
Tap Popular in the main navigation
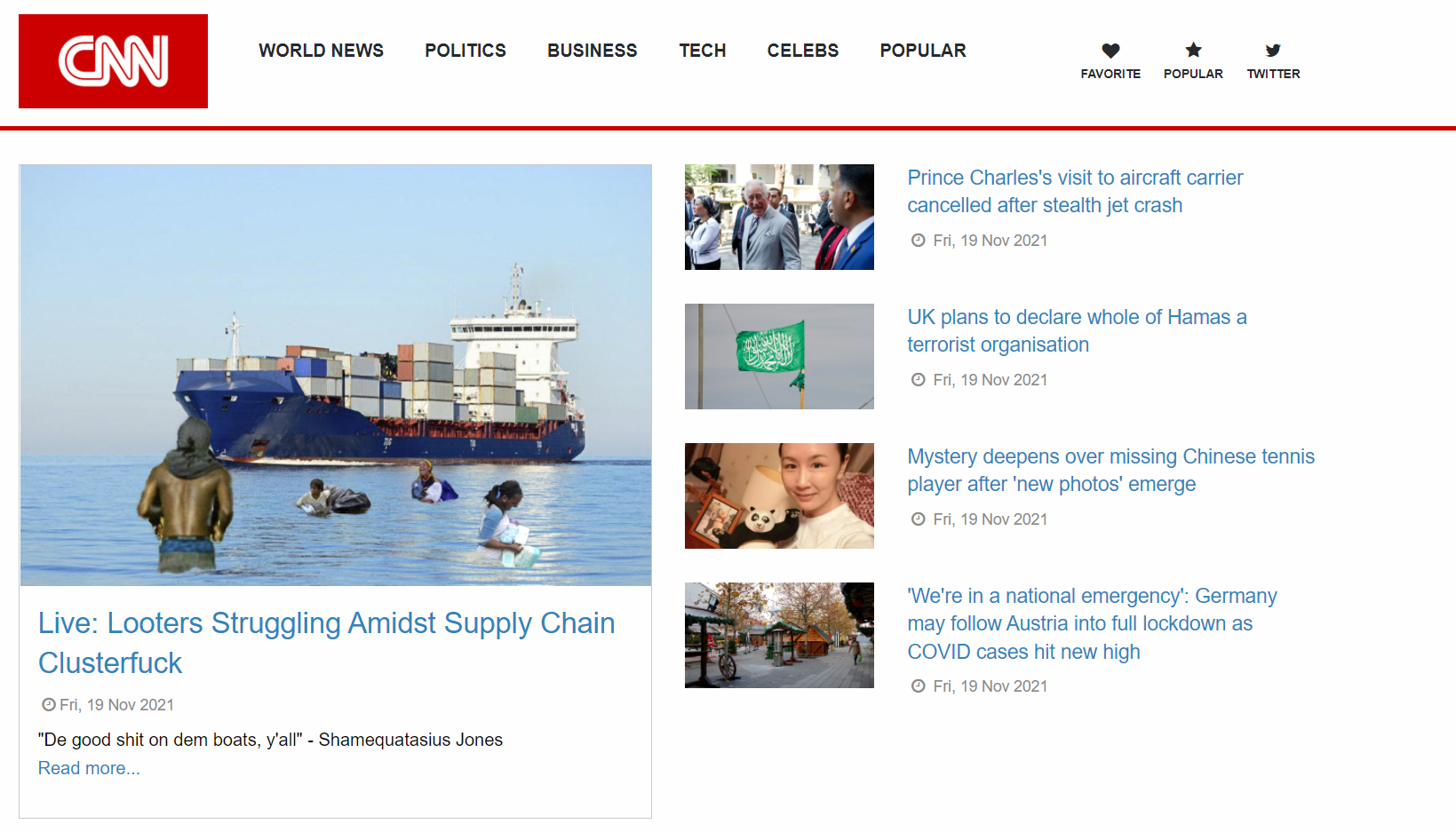(x=922, y=51)
